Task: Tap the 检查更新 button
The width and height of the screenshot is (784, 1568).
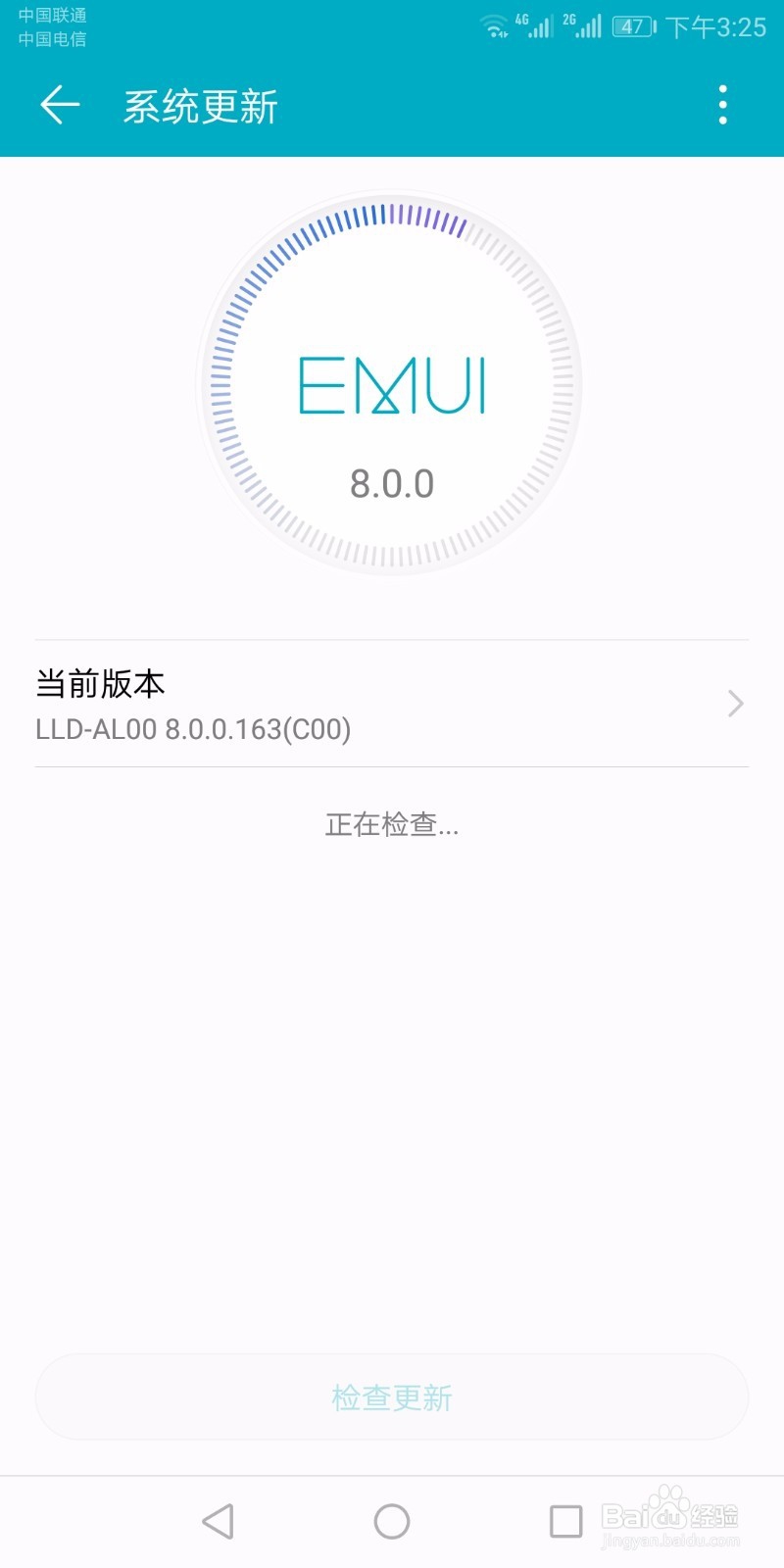Action: (392, 1396)
